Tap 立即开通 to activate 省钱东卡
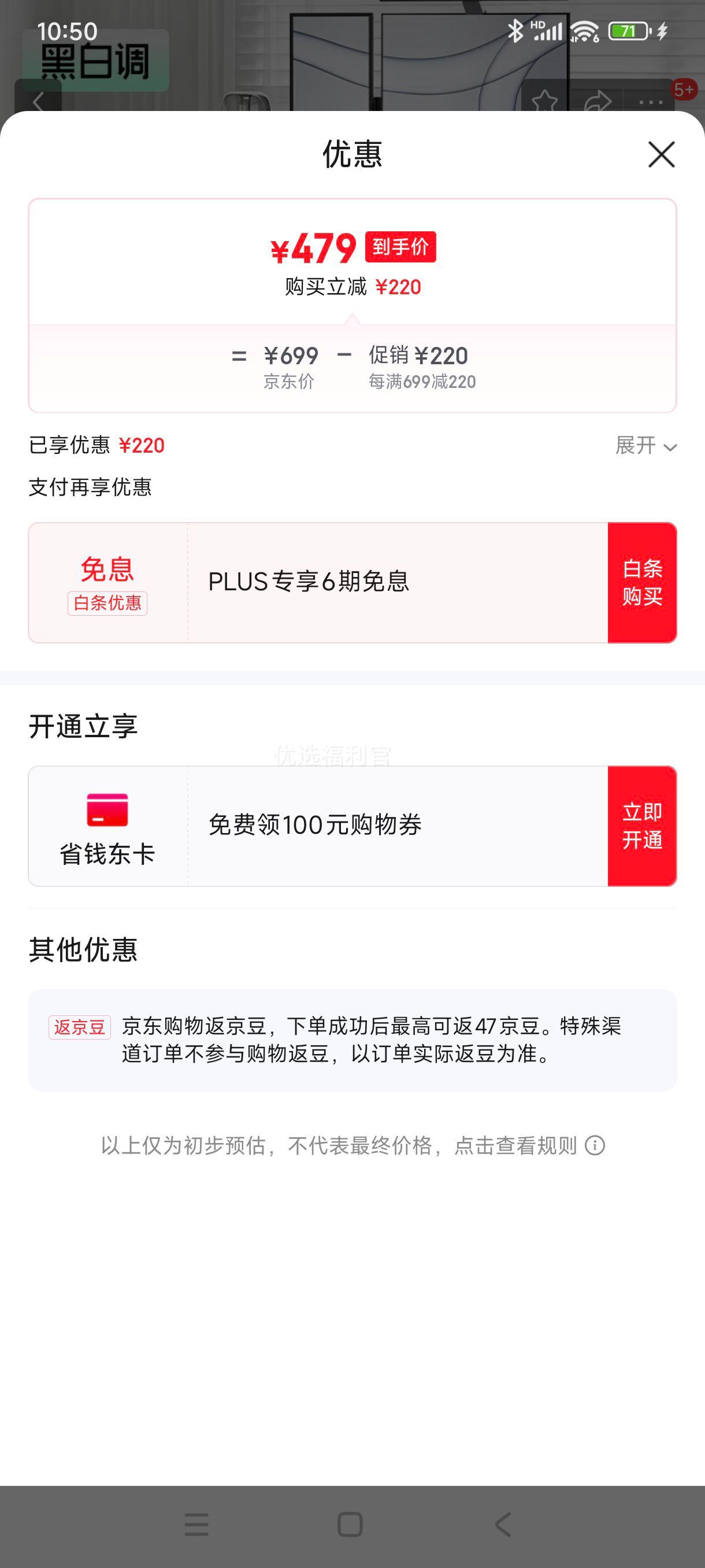The width and height of the screenshot is (705, 1568). [x=643, y=826]
